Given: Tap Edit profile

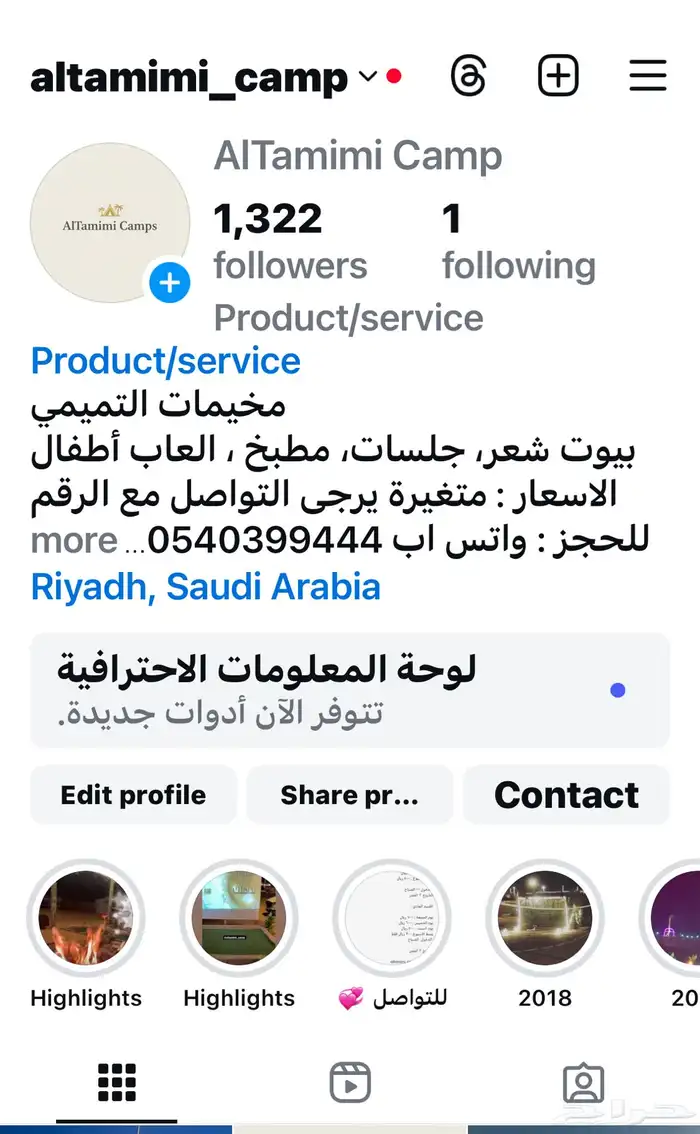Looking at the screenshot, I should (133, 795).
